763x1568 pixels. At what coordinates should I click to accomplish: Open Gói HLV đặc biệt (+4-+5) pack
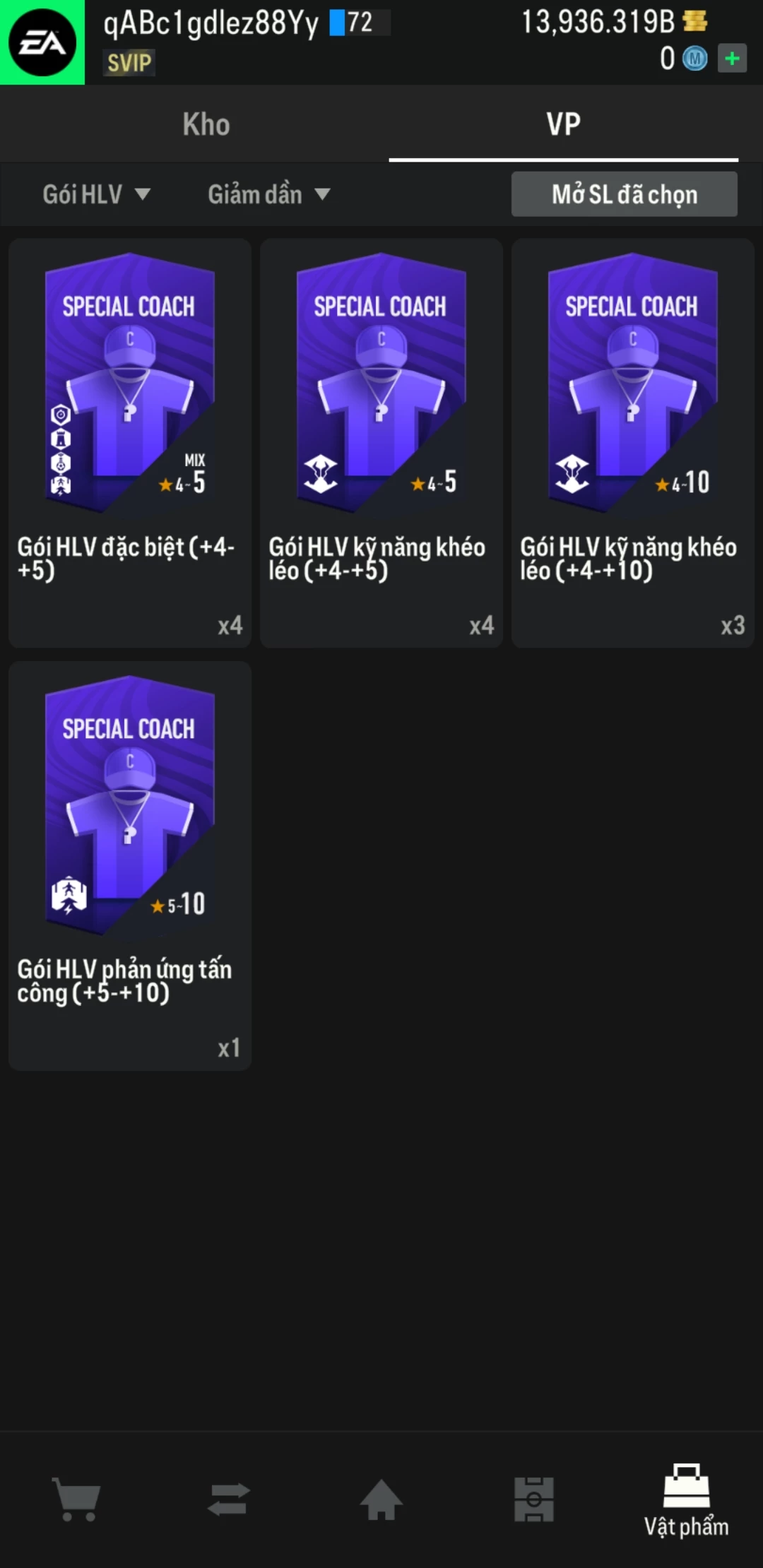(x=130, y=442)
